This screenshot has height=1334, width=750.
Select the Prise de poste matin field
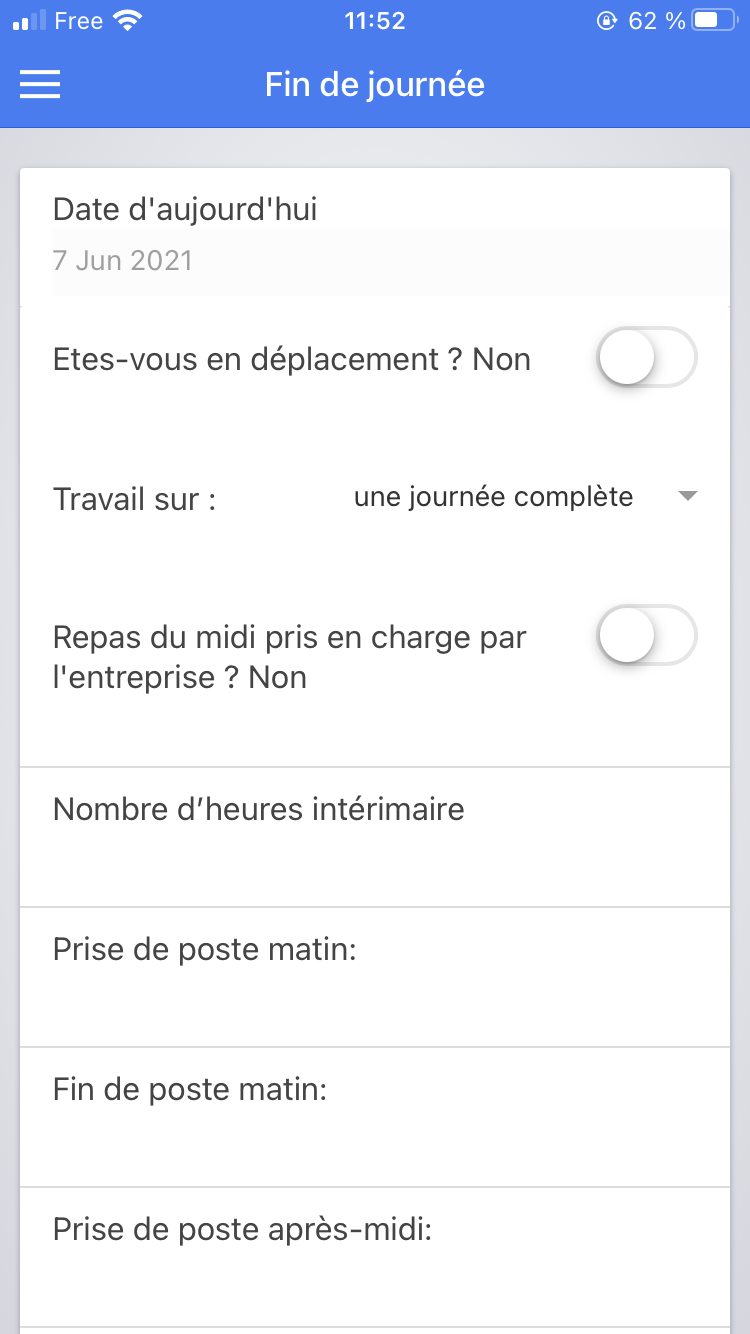(375, 978)
